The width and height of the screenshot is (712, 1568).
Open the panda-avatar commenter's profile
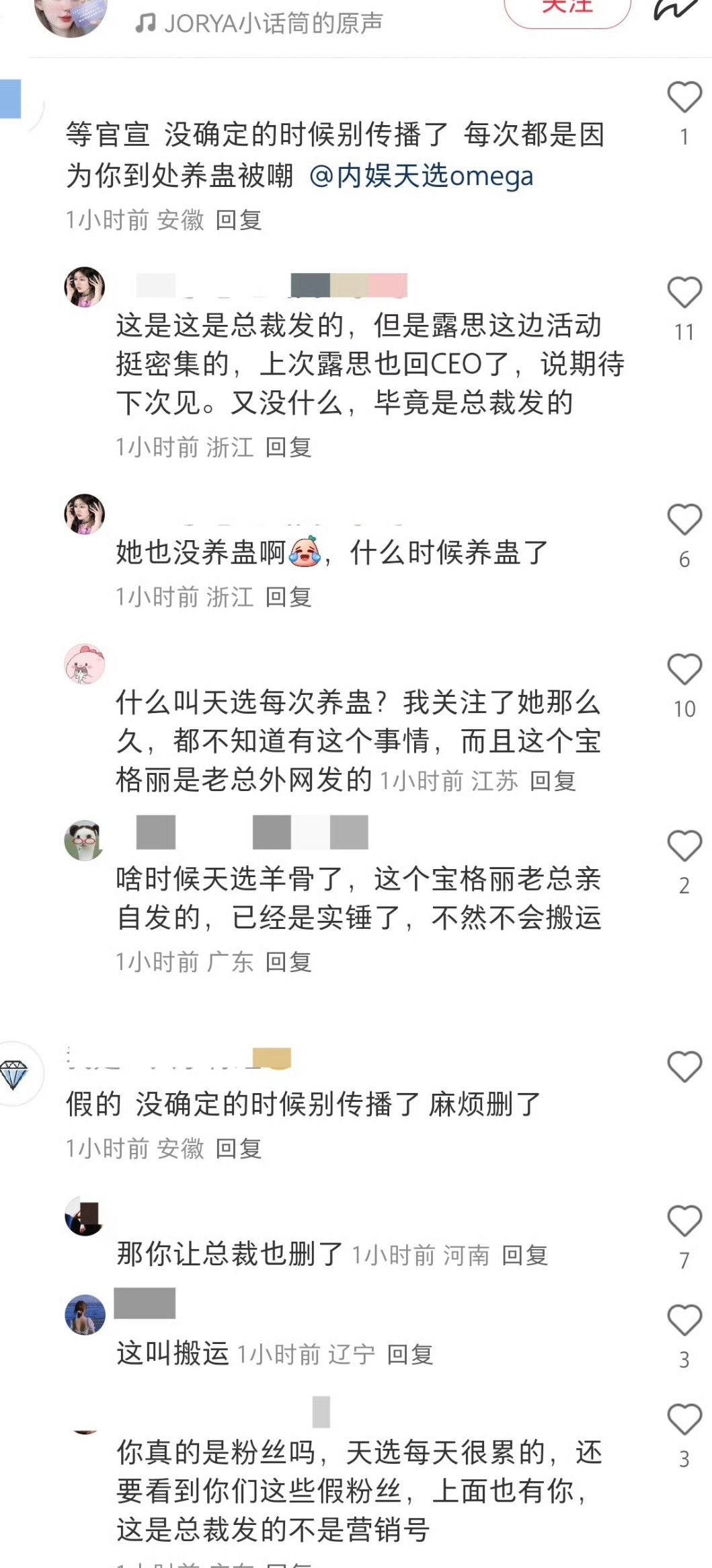click(85, 839)
